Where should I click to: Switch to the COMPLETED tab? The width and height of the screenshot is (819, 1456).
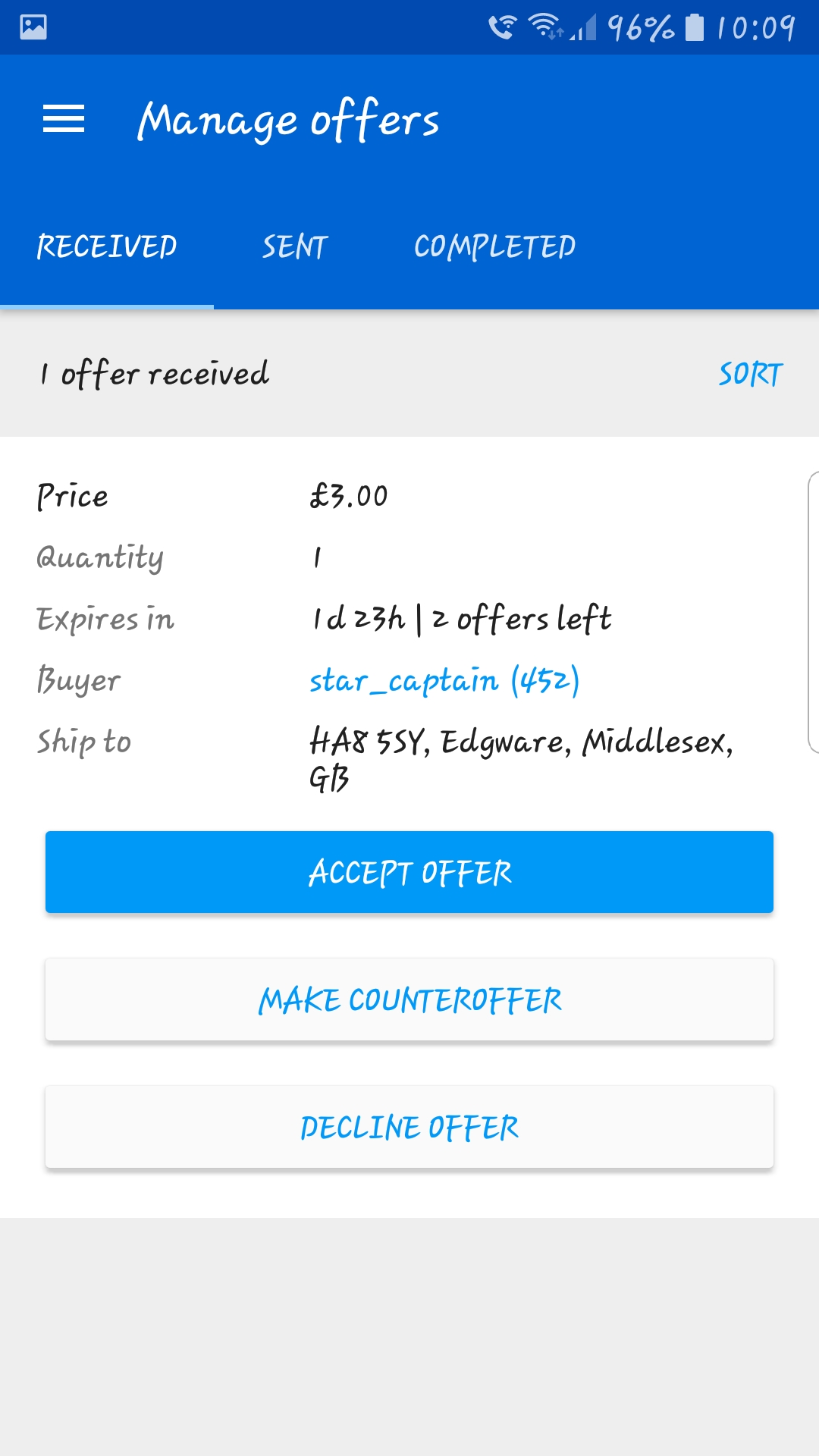(x=495, y=246)
